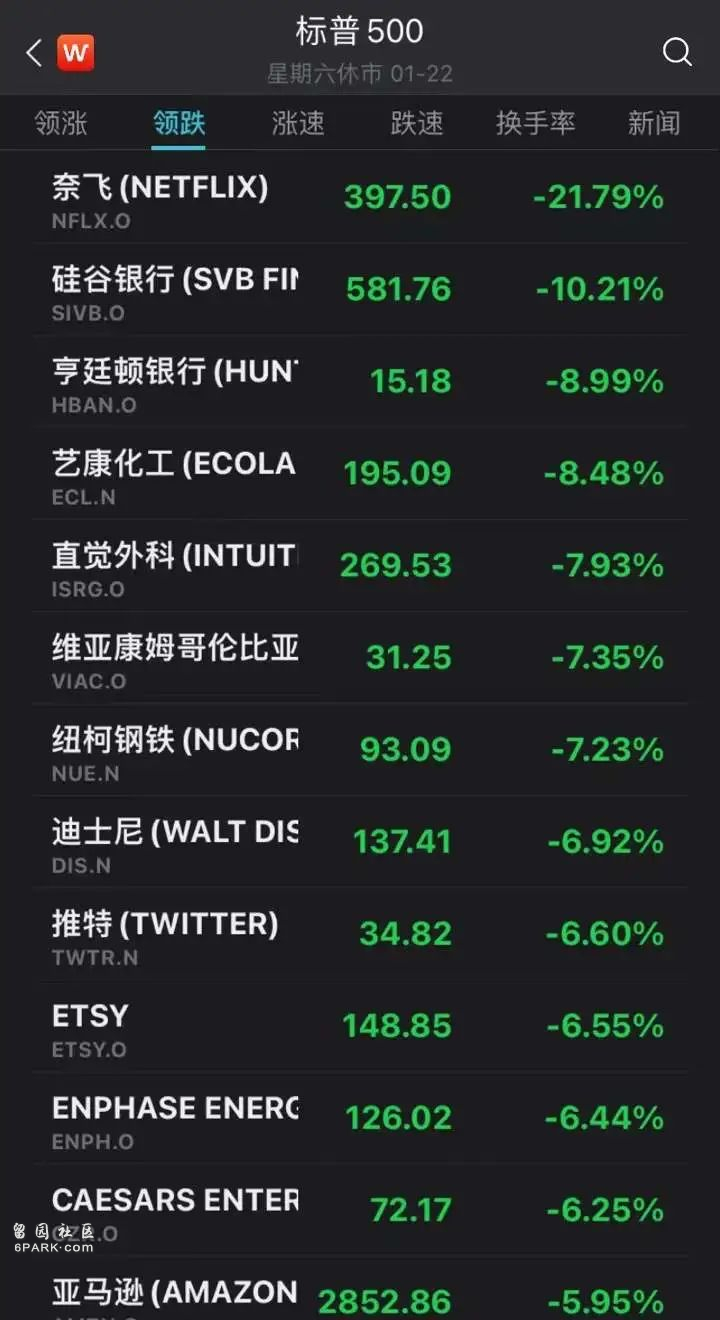
Task: Open the CAESARS ENTERTAINMENT row
Action: pos(360,1210)
